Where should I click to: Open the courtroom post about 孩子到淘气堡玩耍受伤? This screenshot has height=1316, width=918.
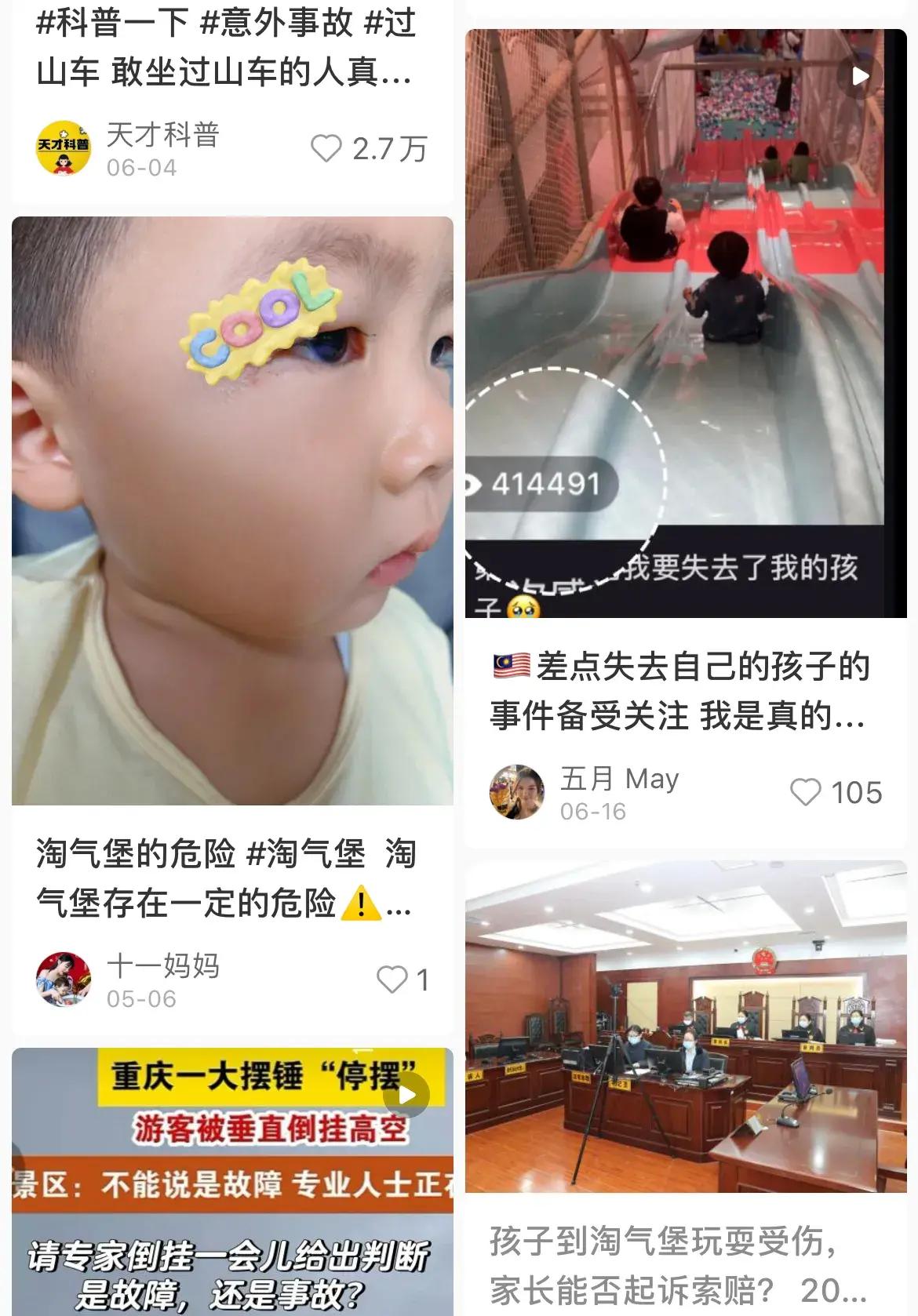[x=686, y=1027]
